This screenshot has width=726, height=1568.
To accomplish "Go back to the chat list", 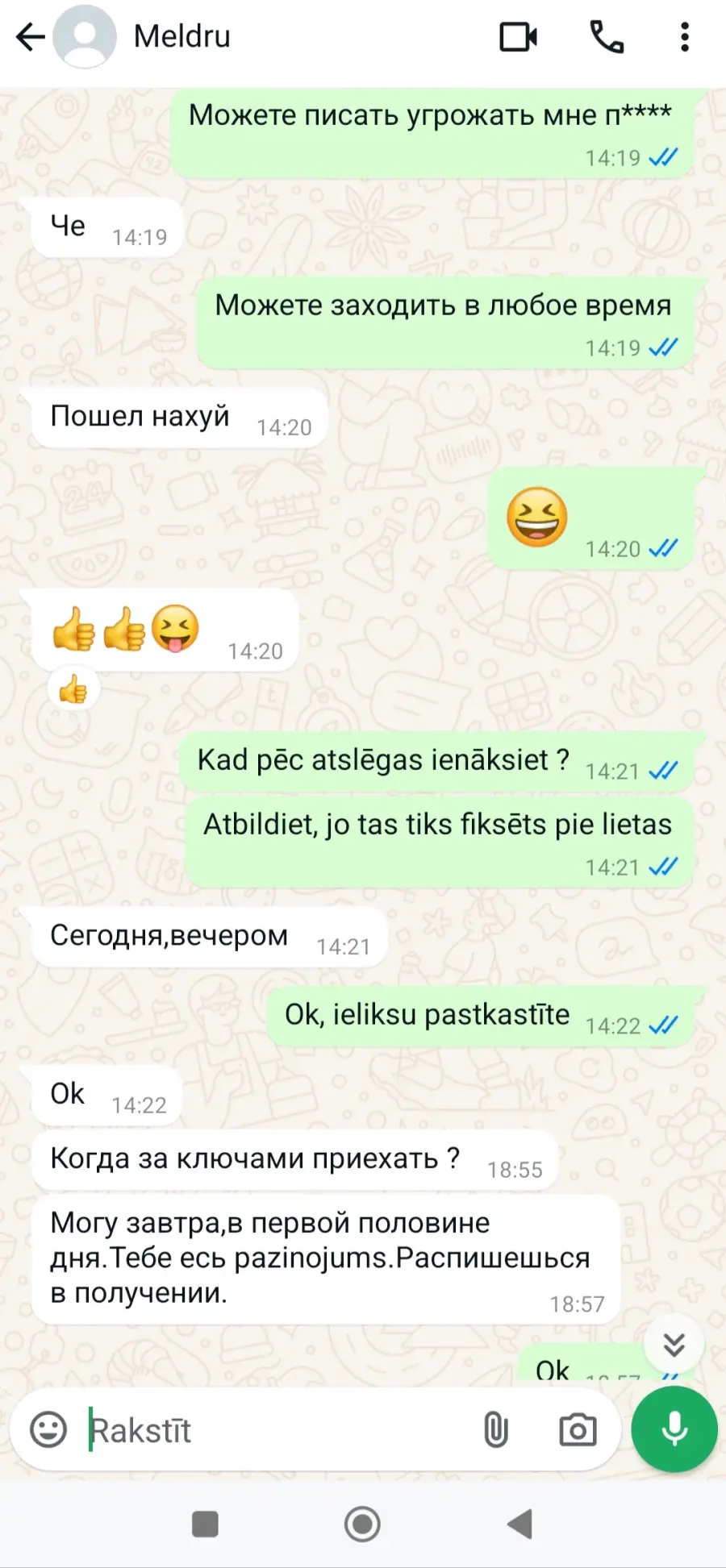I will click(31, 37).
